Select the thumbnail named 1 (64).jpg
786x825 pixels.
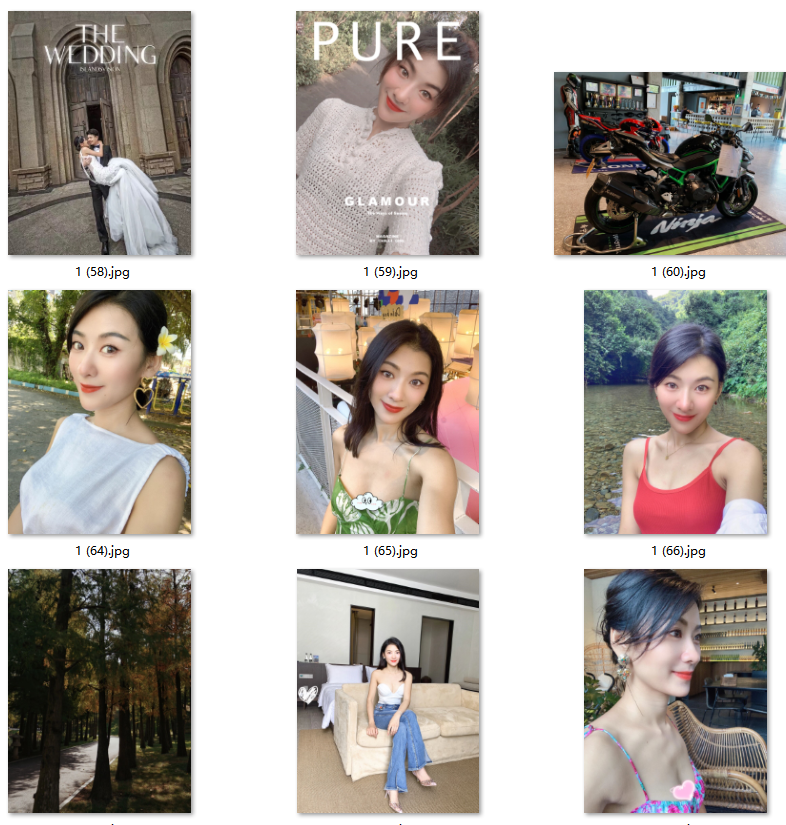click(99, 412)
